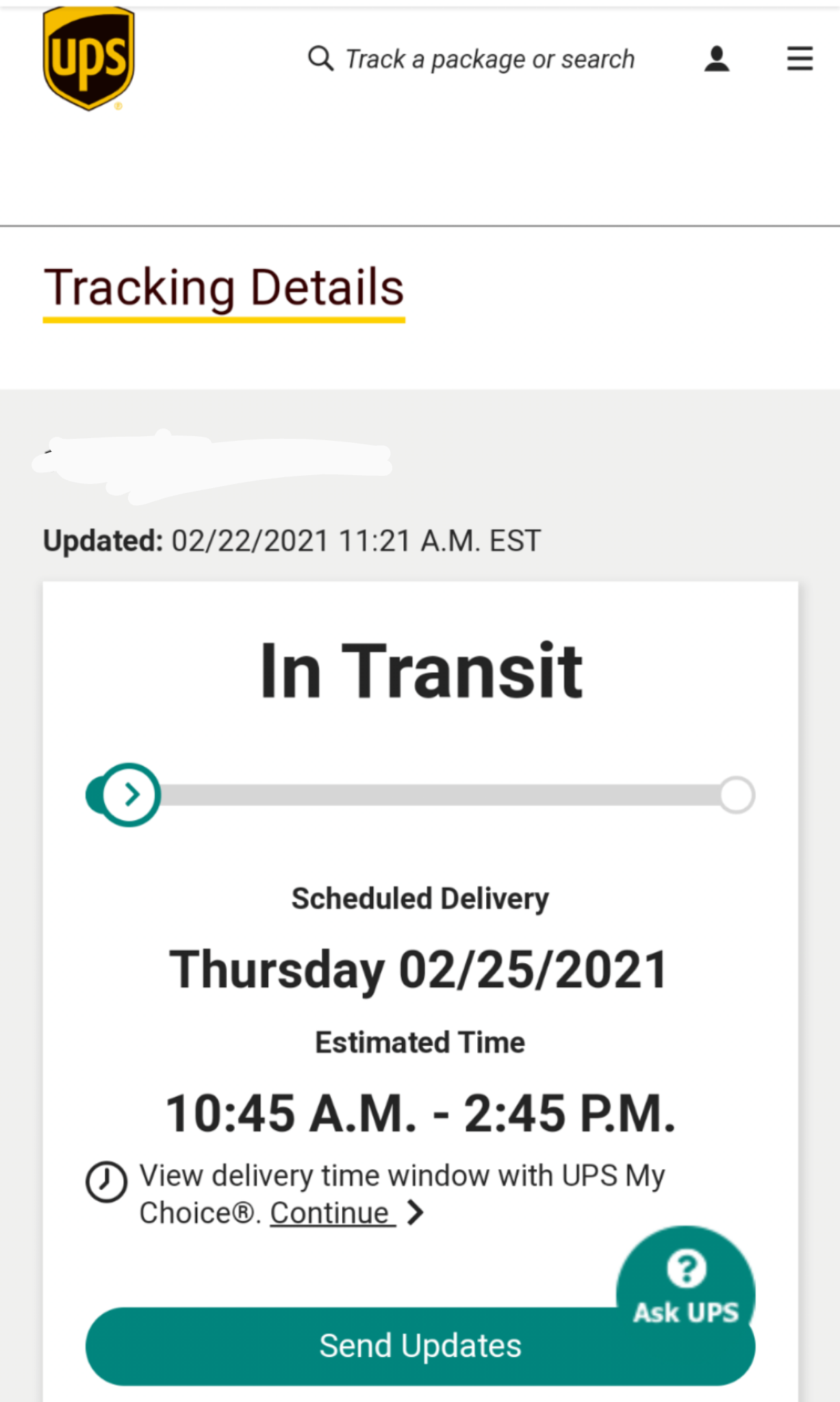The height and width of the screenshot is (1402, 840).
Task: Open the hamburger menu
Action: click(800, 59)
